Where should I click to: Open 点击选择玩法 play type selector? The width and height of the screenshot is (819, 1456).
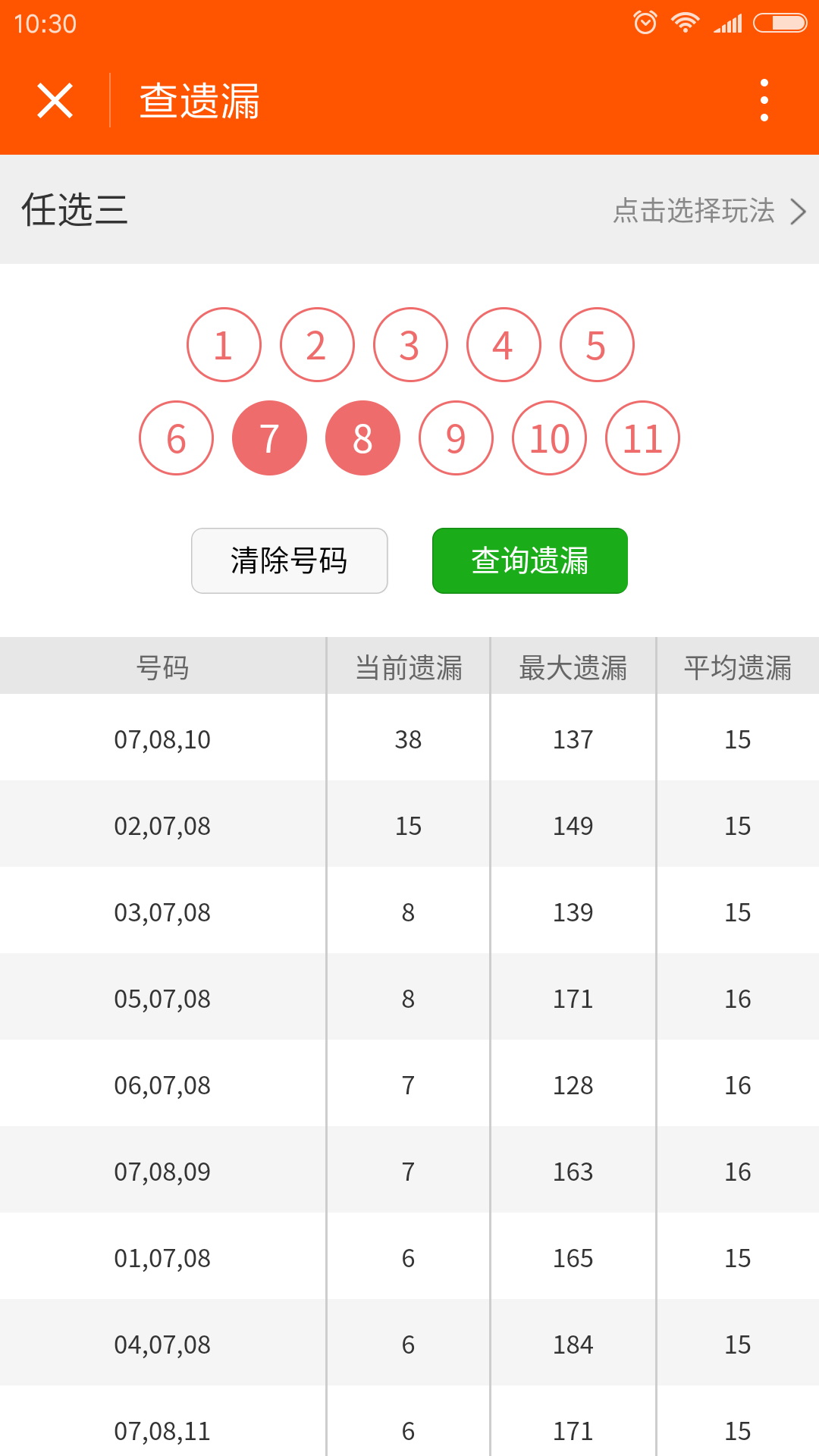point(708,211)
